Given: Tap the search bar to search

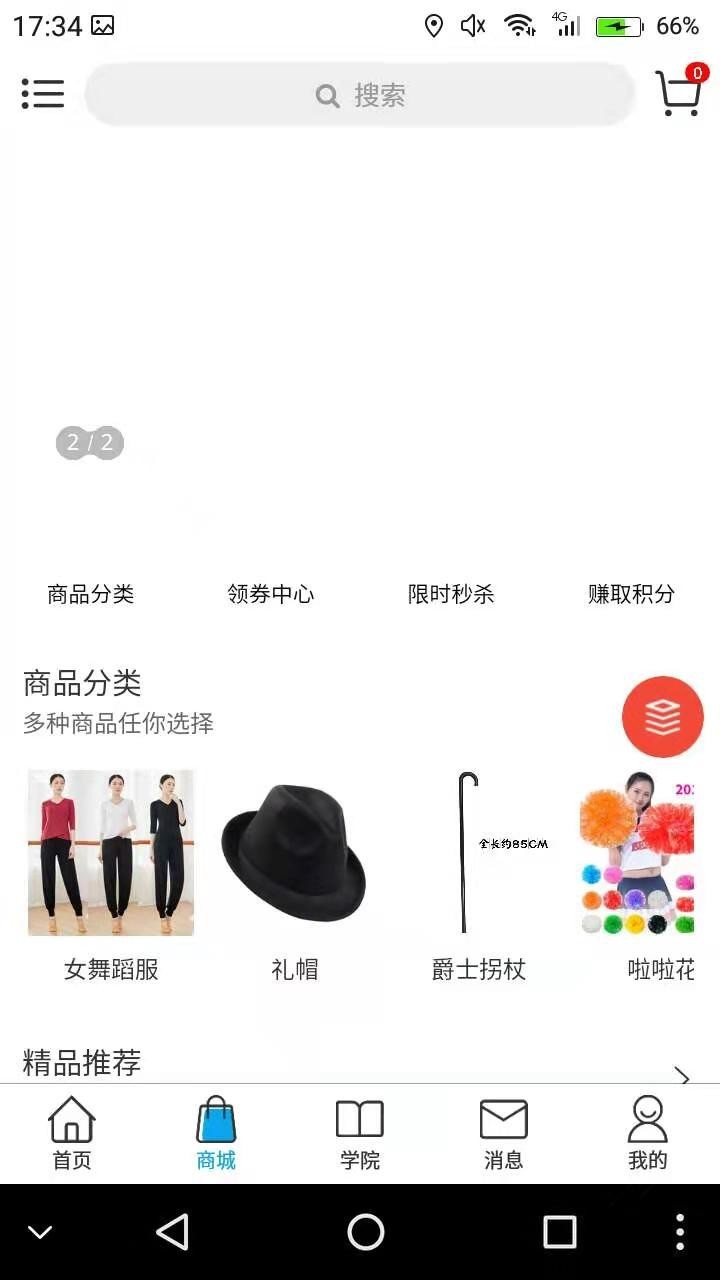Looking at the screenshot, I should (x=360, y=94).
